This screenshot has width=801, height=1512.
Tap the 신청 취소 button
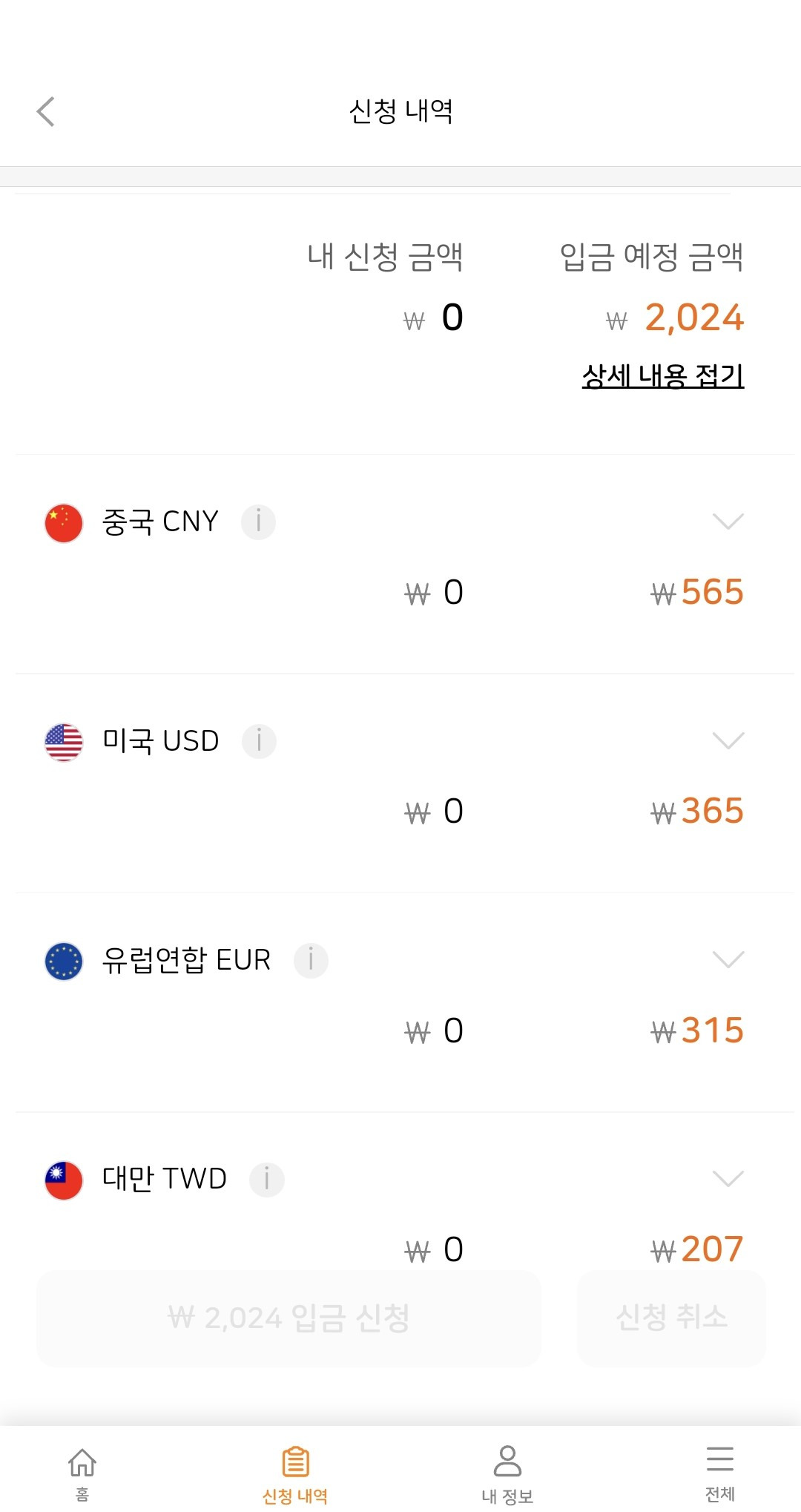pos(671,1318)
